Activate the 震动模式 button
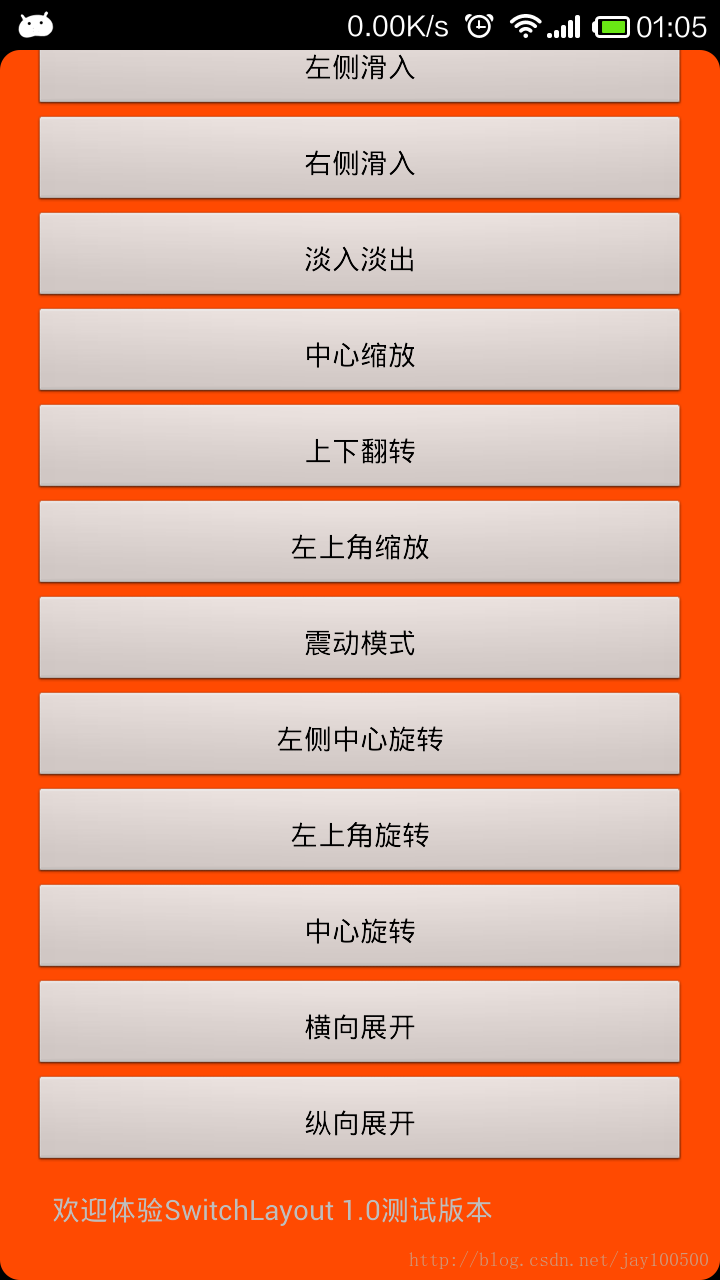 [360, 638]
